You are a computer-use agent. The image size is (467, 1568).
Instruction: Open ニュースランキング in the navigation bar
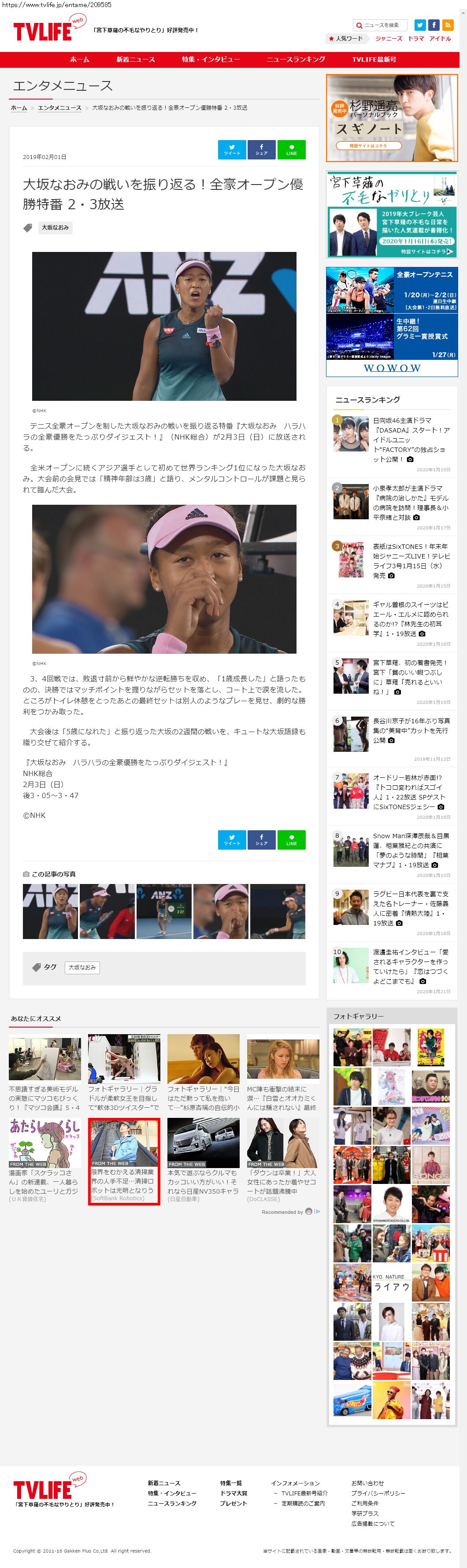(296, 59)
